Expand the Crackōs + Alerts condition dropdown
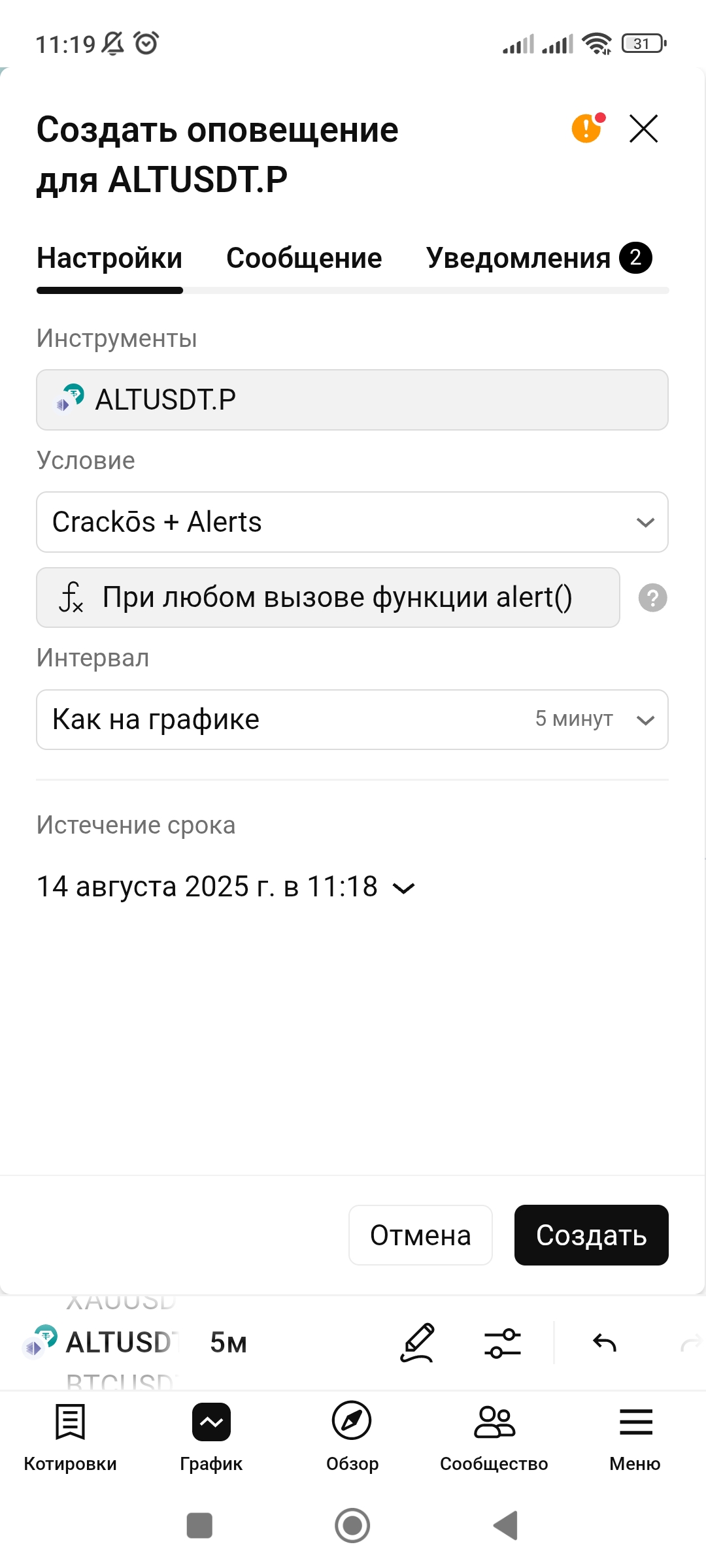Image resolution: width=706 pixels, height=1568 pixels. (352, 522)
